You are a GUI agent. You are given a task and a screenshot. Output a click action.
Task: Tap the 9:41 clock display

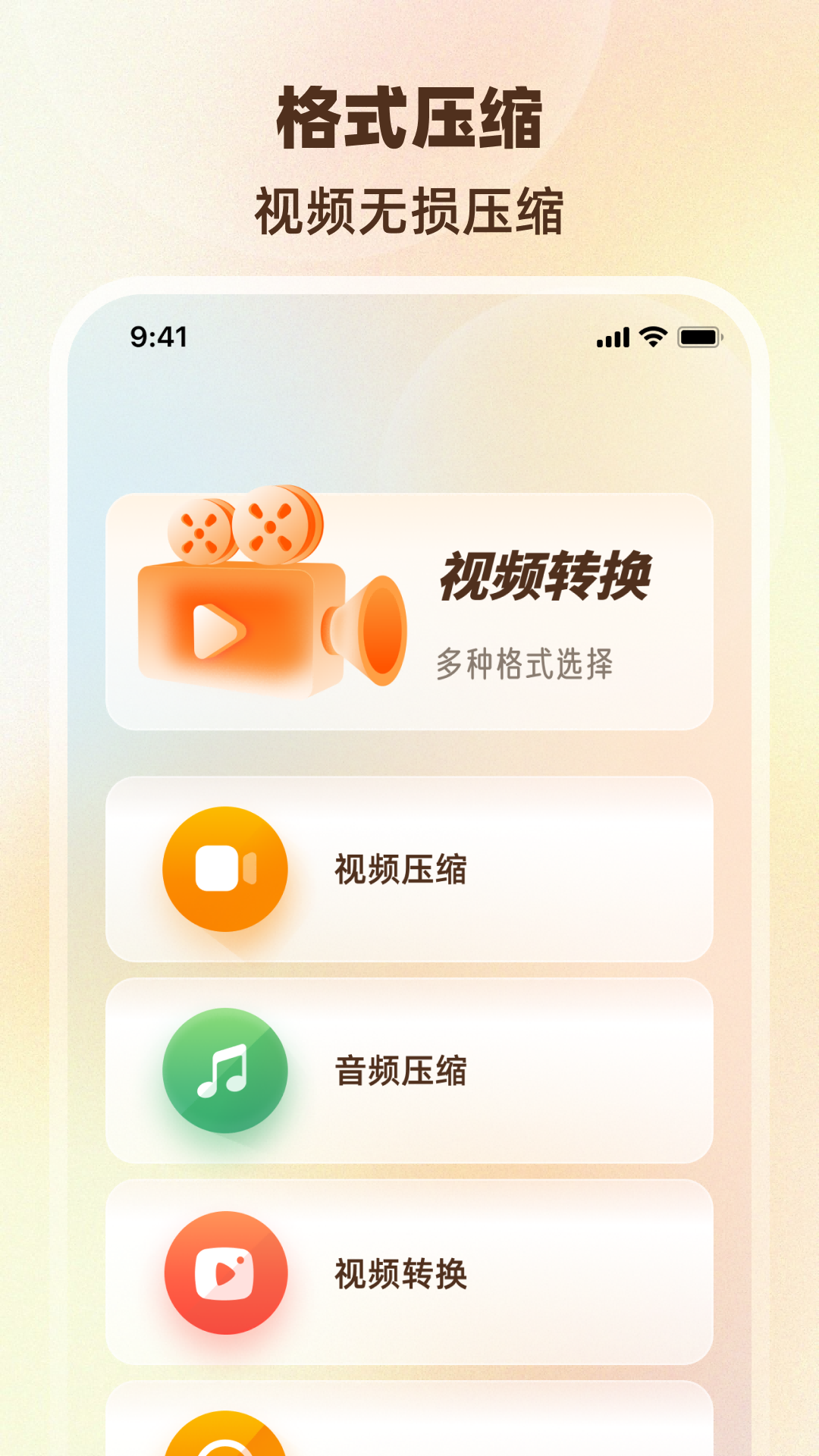pos(158,337)
